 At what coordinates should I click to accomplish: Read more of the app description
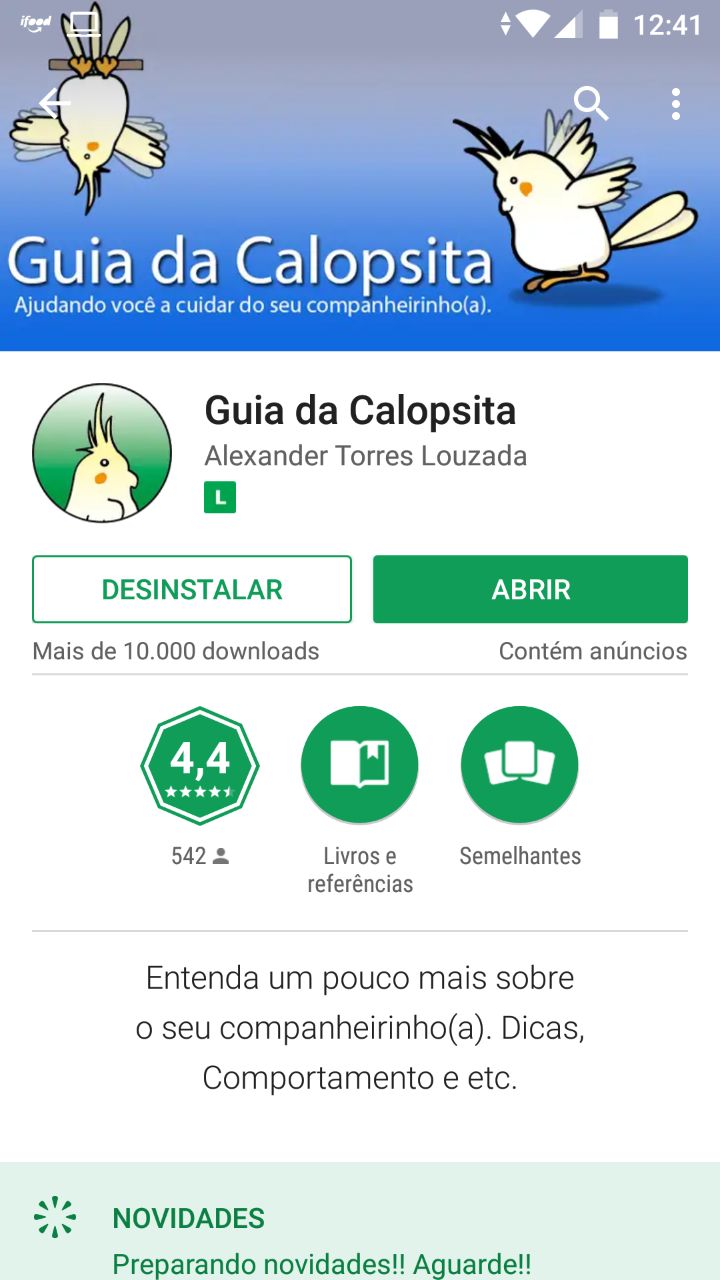point(360,1028)
